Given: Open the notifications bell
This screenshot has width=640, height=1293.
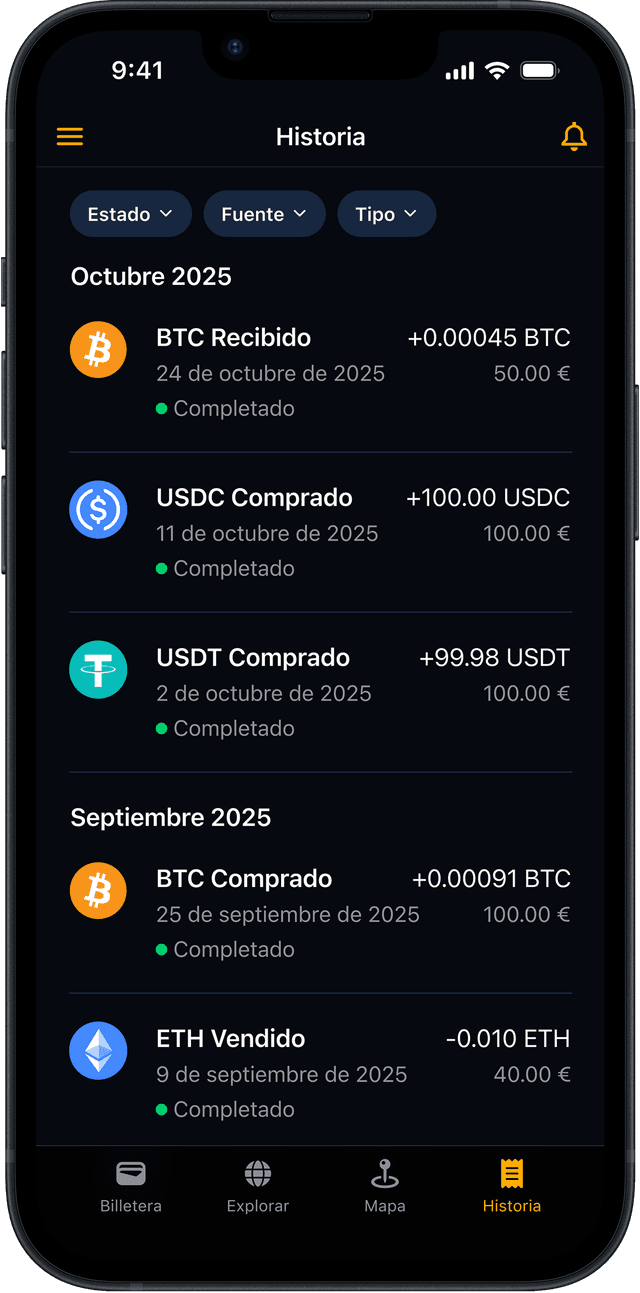Looking at the screenshot, I should coord(574,137).
